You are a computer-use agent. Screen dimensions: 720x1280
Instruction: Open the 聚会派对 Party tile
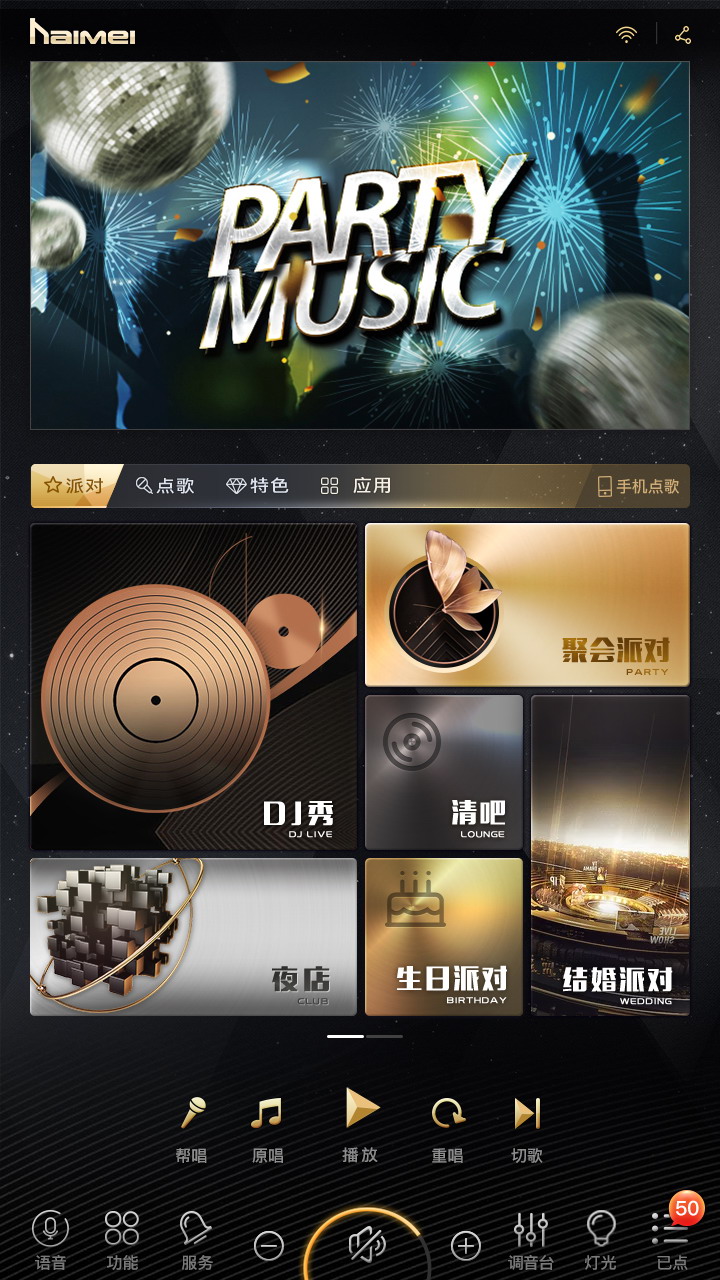coord(527,604)
